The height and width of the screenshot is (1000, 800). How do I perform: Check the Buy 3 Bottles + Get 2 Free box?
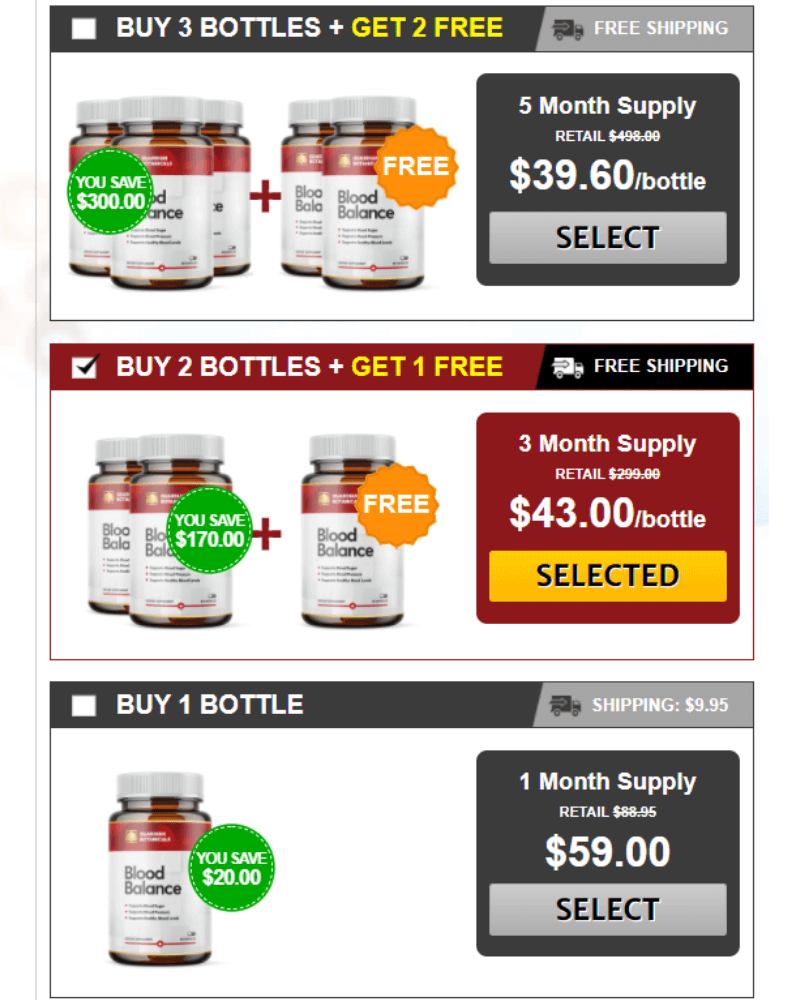point(85,29)
